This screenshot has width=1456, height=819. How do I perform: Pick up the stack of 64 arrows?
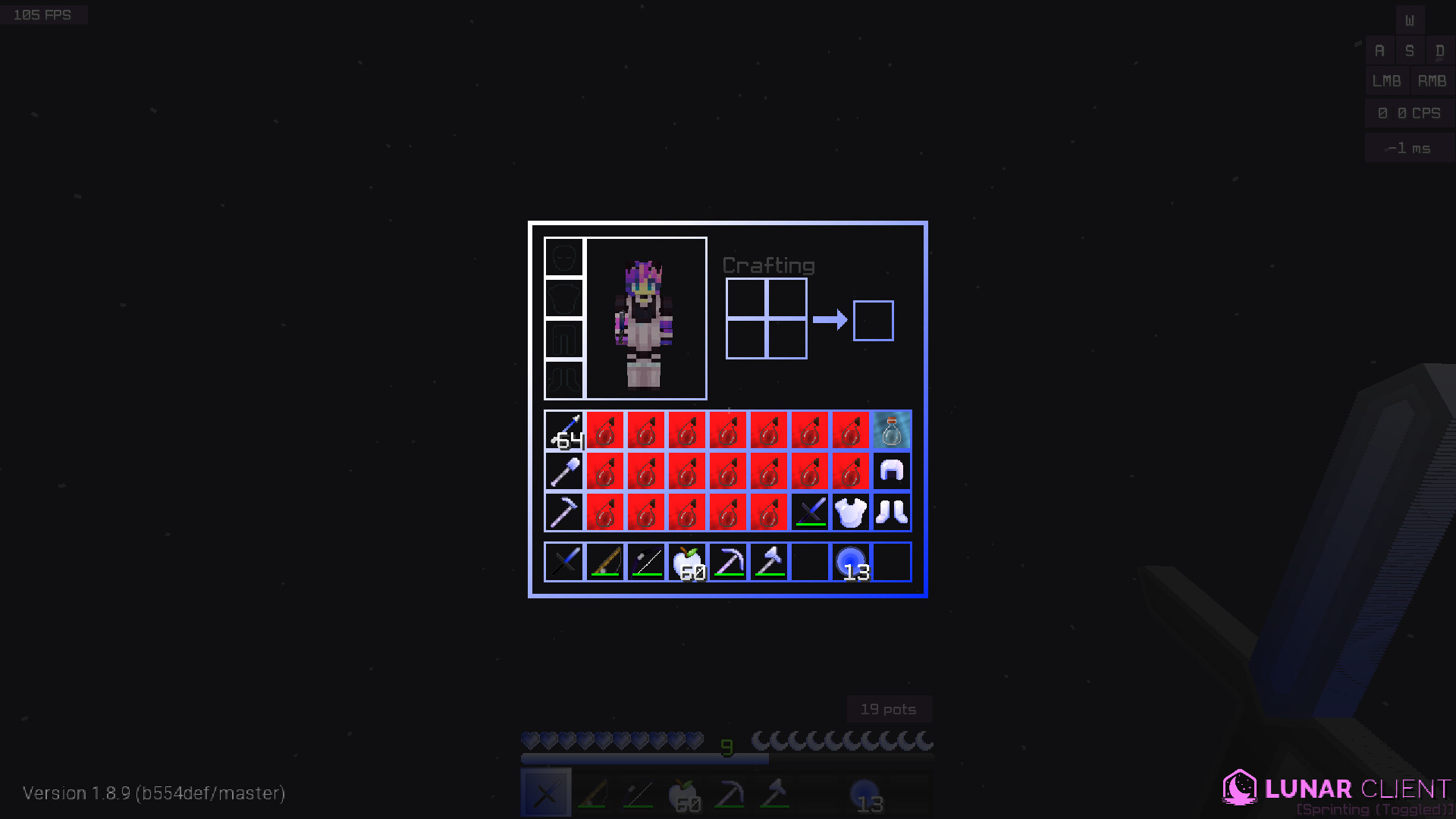click(x=564, y=431)
